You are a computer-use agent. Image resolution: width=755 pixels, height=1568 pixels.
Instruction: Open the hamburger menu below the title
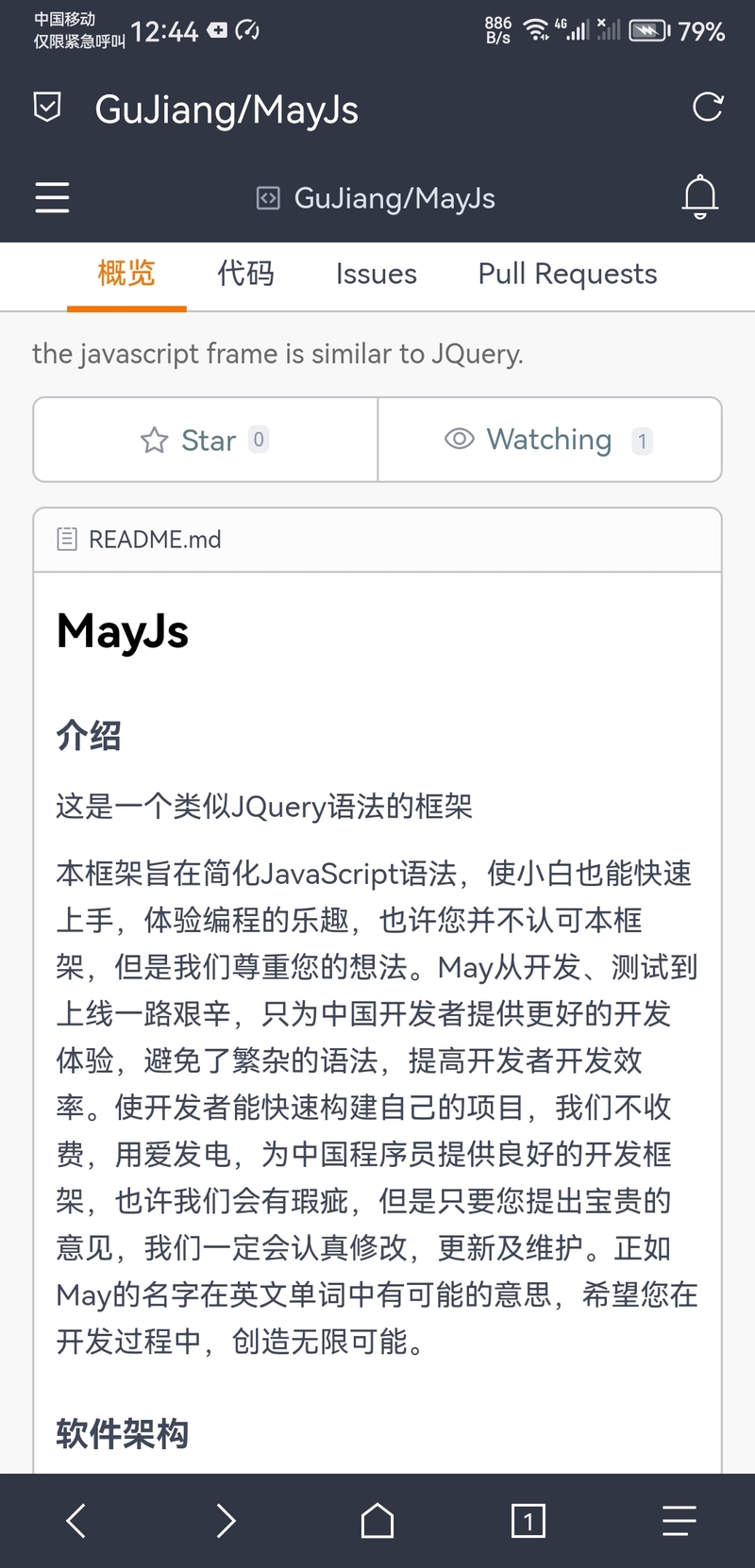click(x=52, y=197)
